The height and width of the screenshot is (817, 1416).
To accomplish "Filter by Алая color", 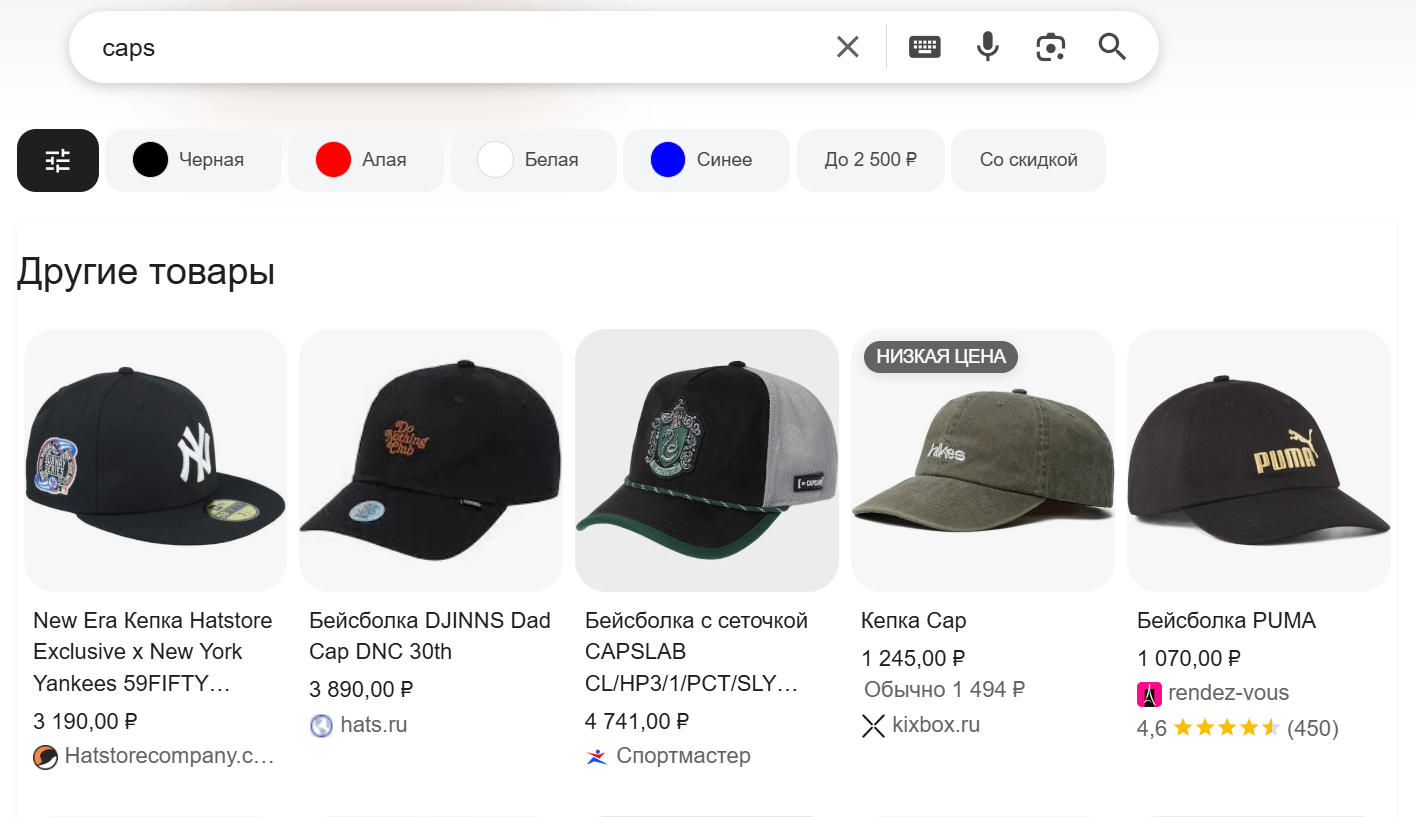I will point(365,160).
